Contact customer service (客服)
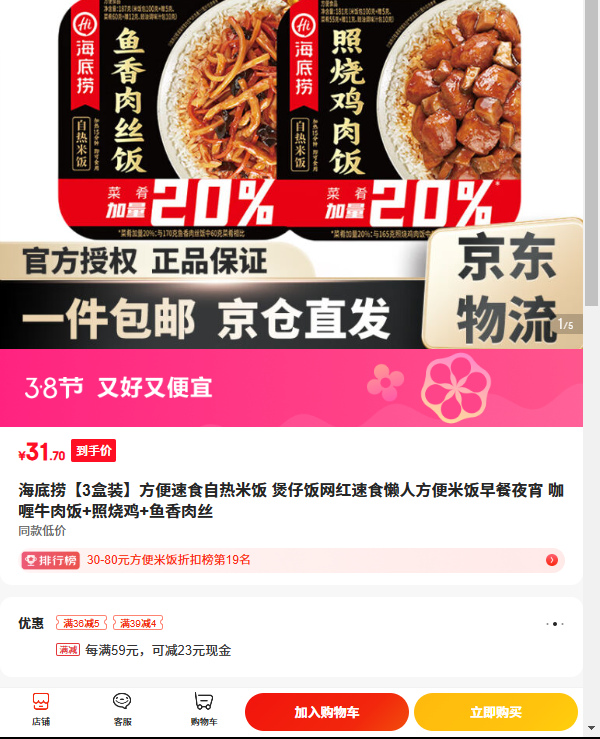Image resolution: width=600 pixels, height=739 pixels. 122,709
